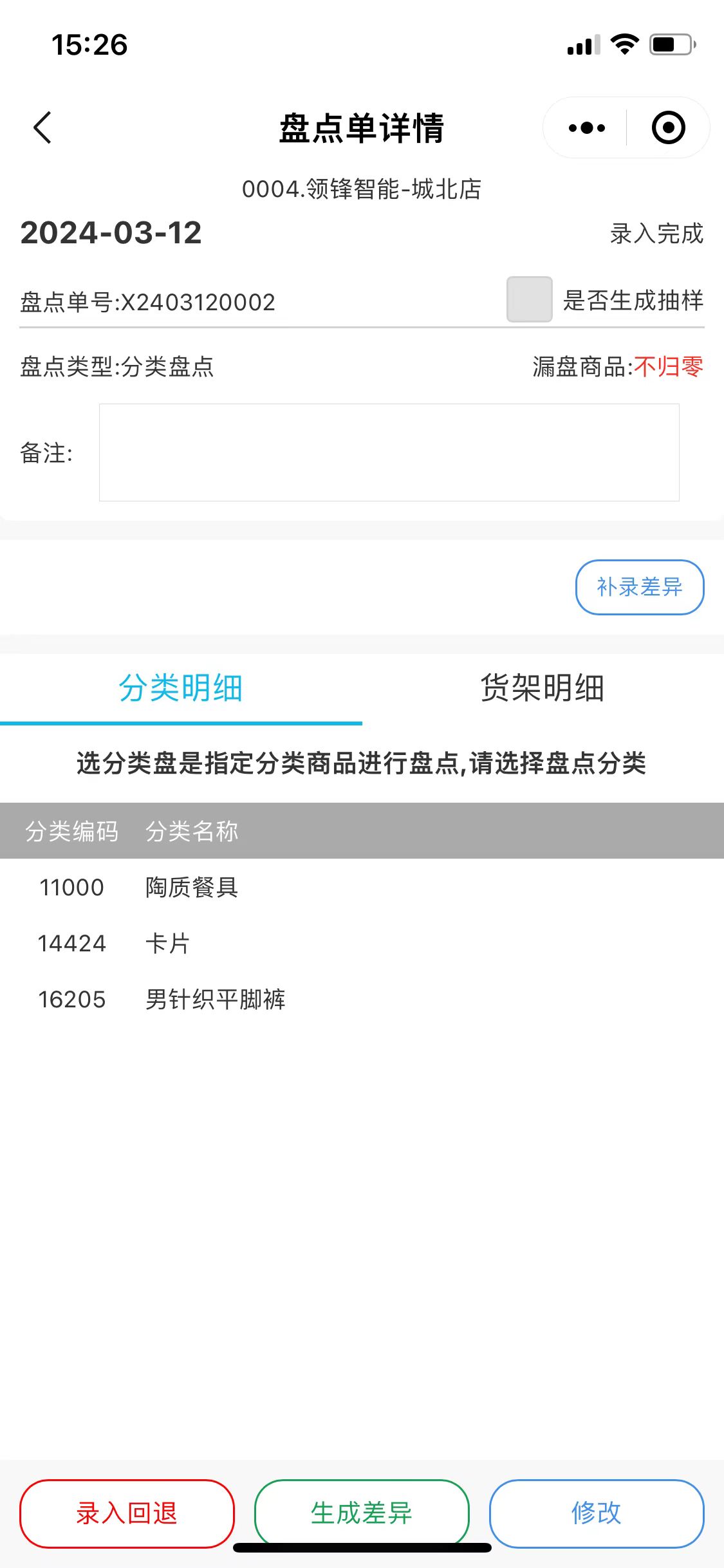The height and width of the screenshot is (1568, 724).
Task: Focus the 备注 text field
Action: pos(389,453)
